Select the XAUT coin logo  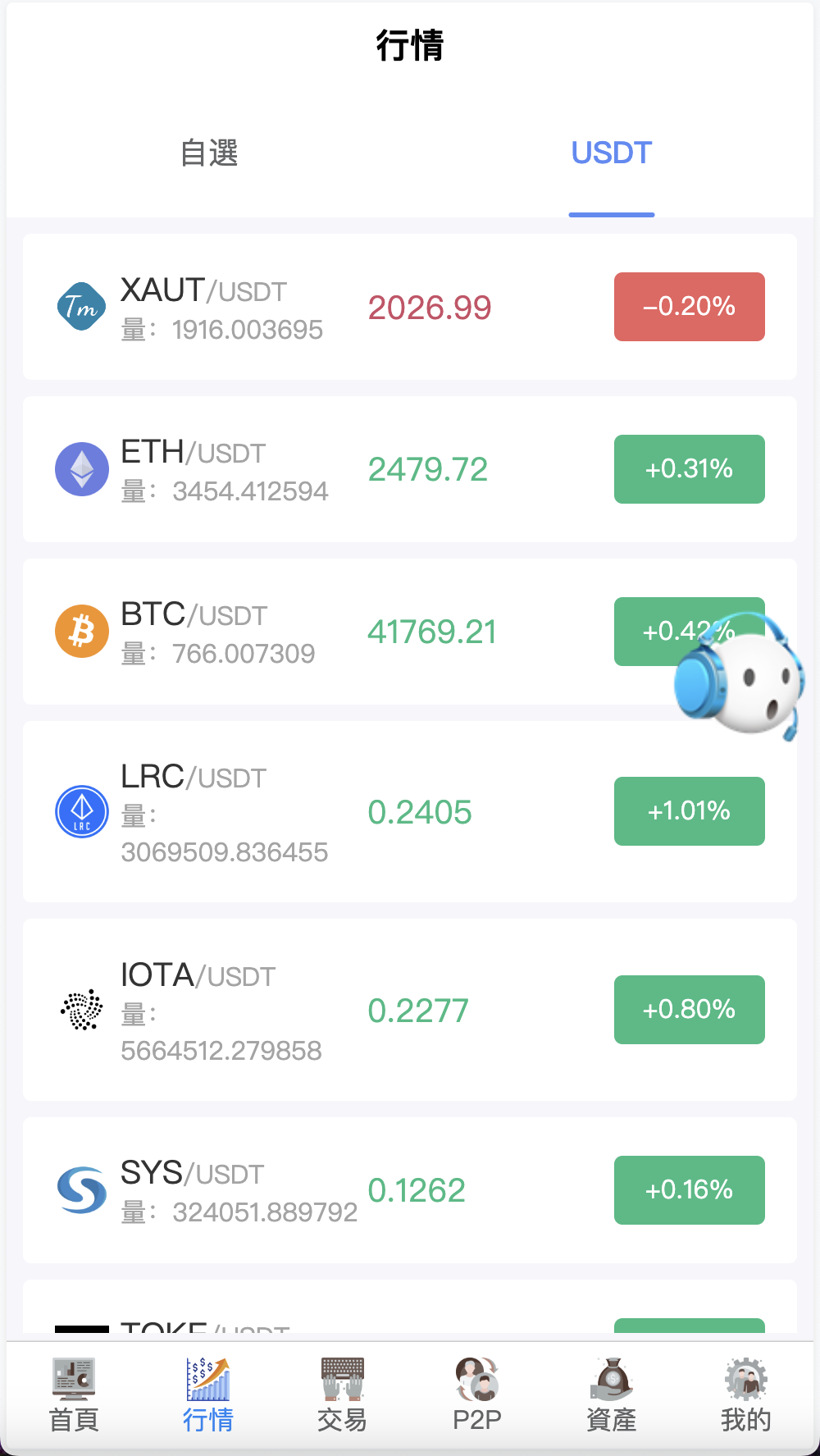point(81,307)
